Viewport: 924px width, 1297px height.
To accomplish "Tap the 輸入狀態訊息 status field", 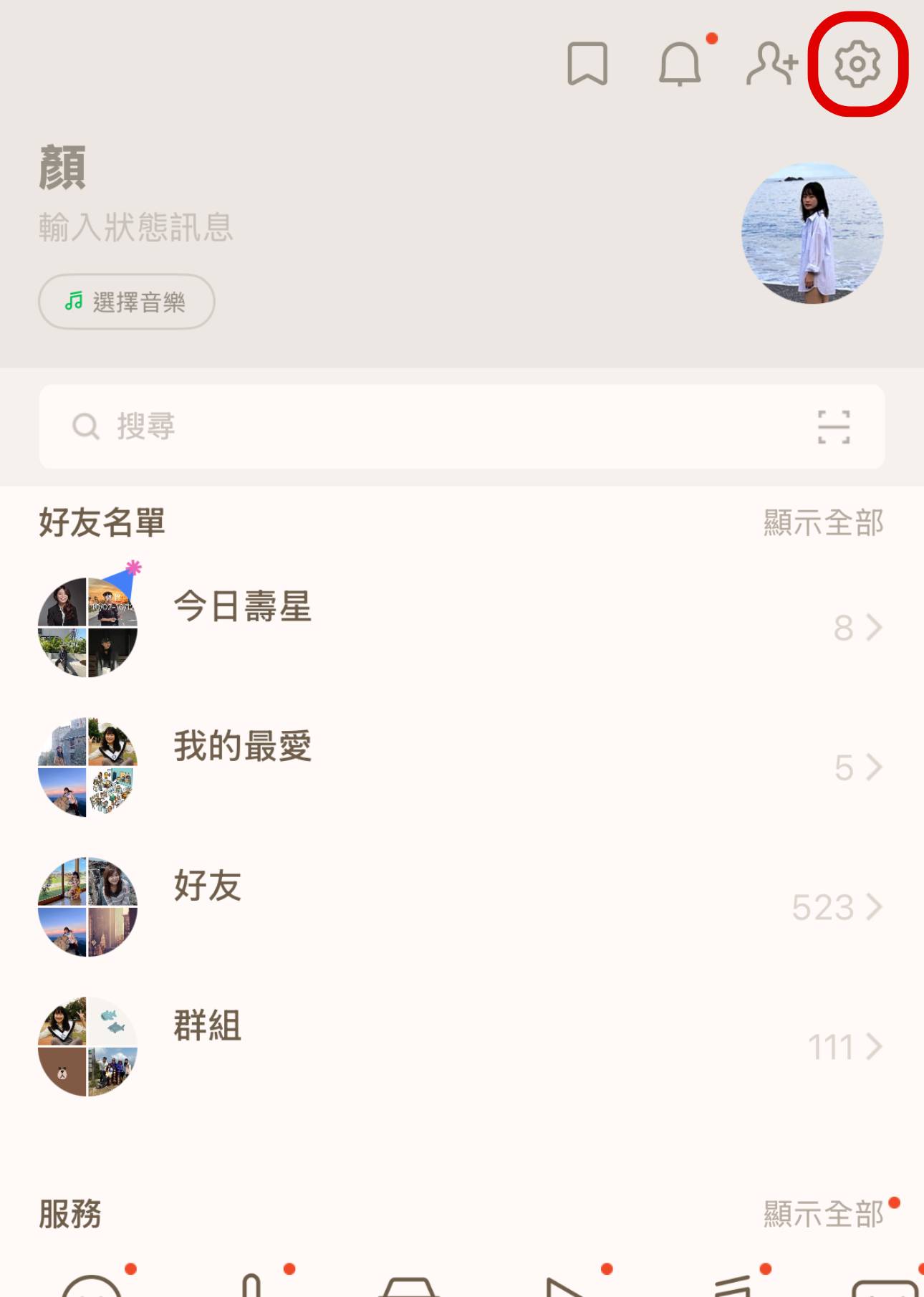I will coord(136,228).
